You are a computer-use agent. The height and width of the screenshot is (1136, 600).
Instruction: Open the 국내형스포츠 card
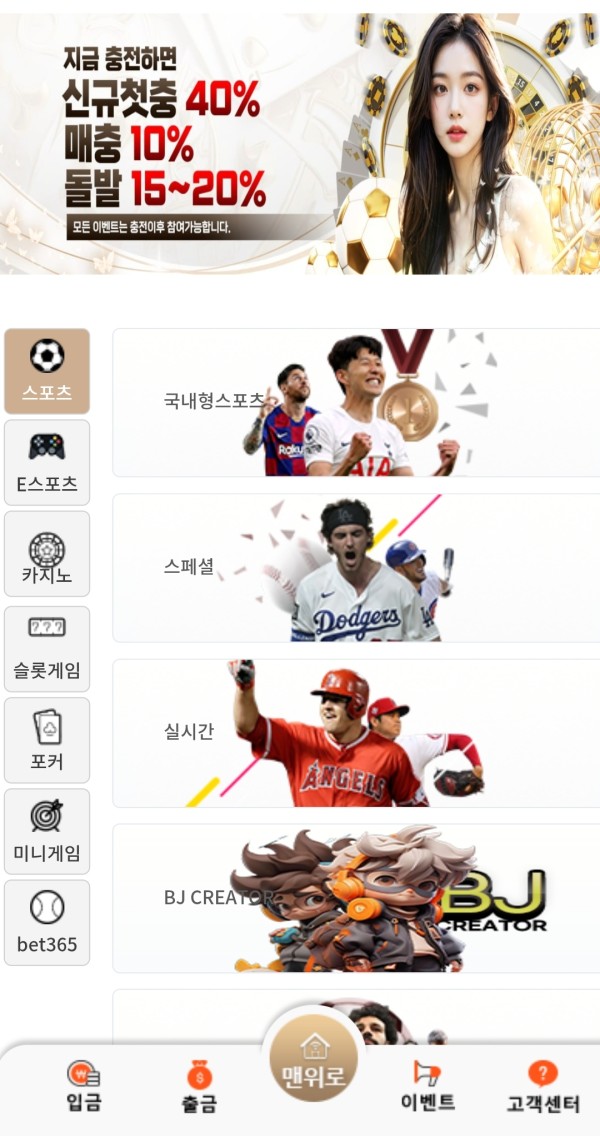click(356, 402)
